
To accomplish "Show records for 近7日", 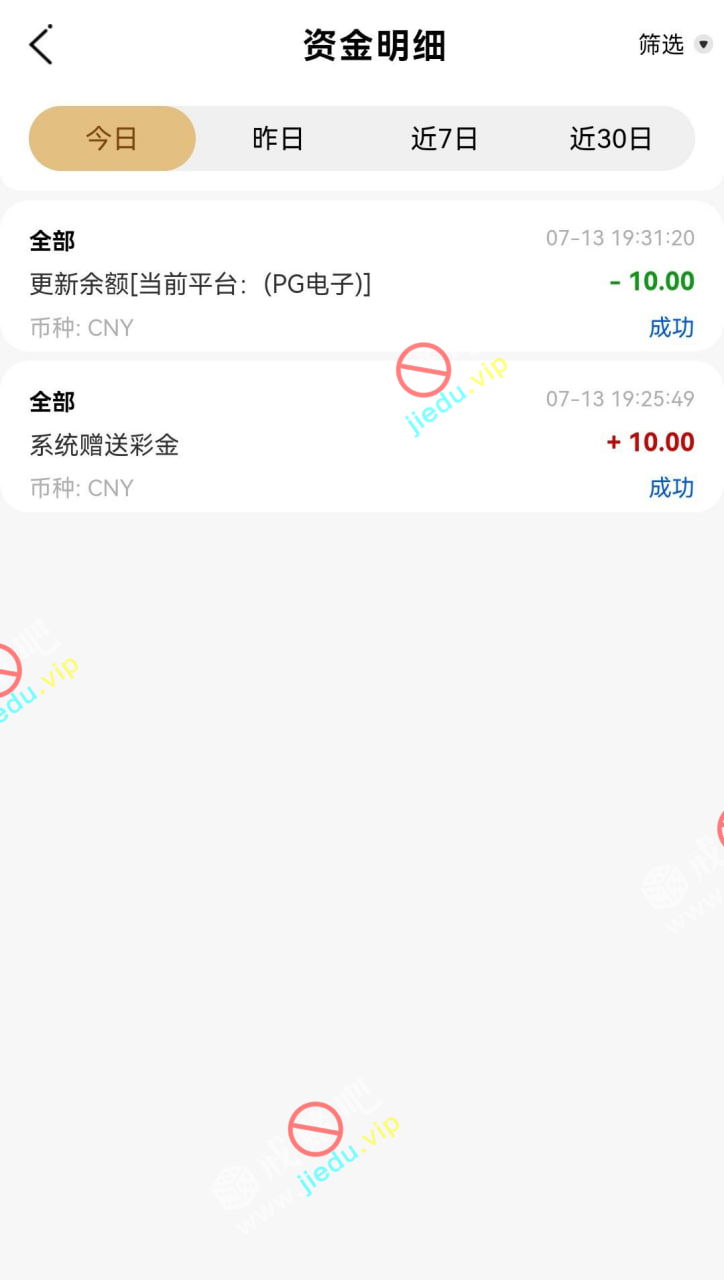I will click(444, 138).
